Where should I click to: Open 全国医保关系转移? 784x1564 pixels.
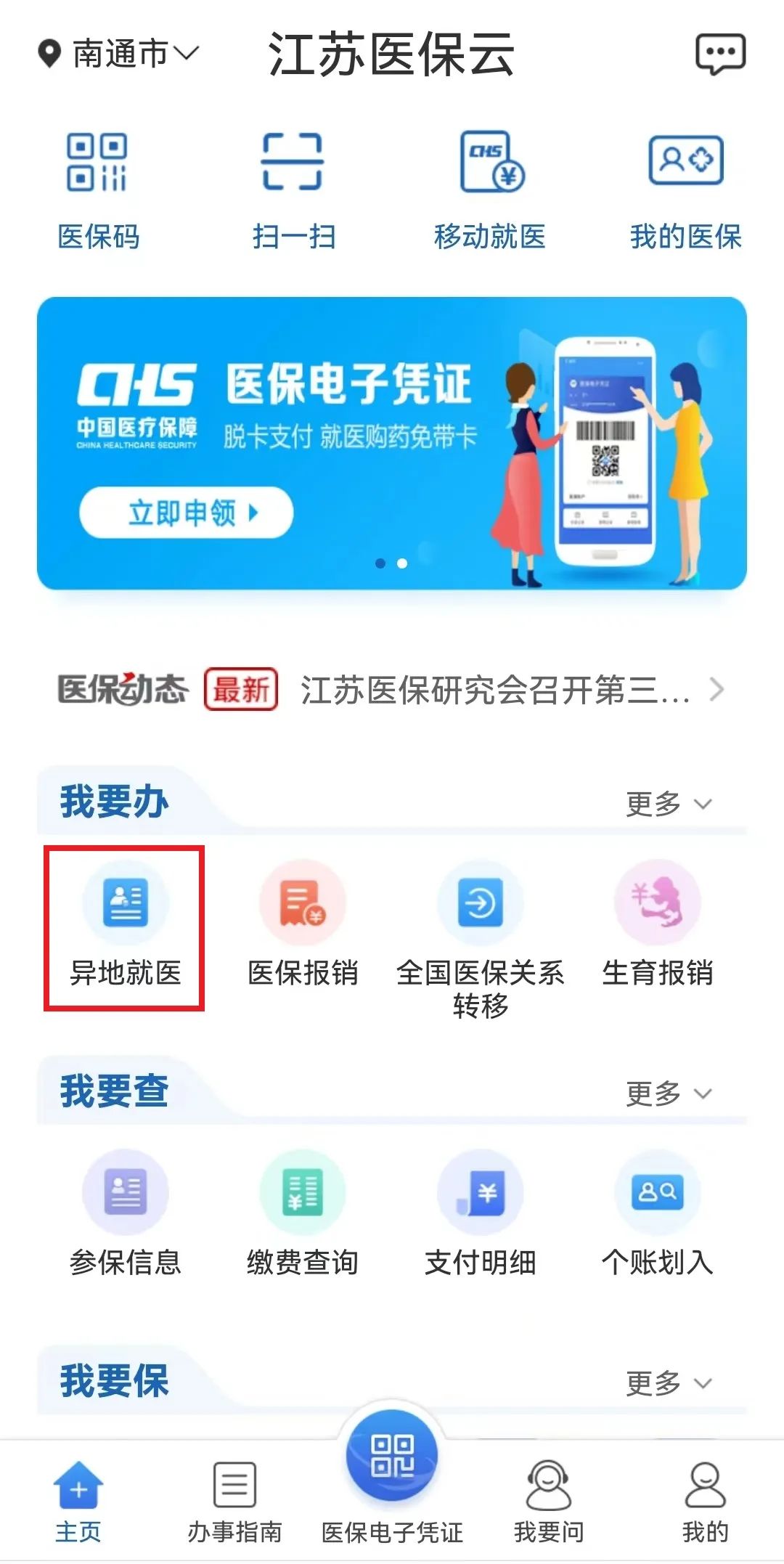pyautogui.click(x=480, y=937)
